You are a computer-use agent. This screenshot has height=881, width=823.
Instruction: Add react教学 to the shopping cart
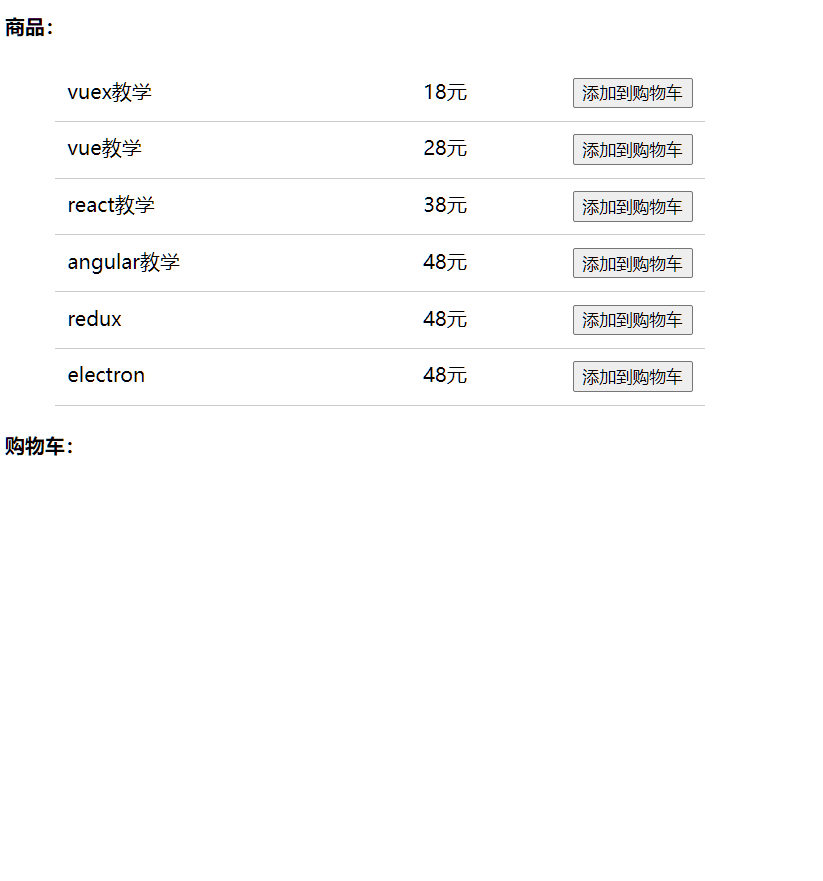(x=632, y=207)
